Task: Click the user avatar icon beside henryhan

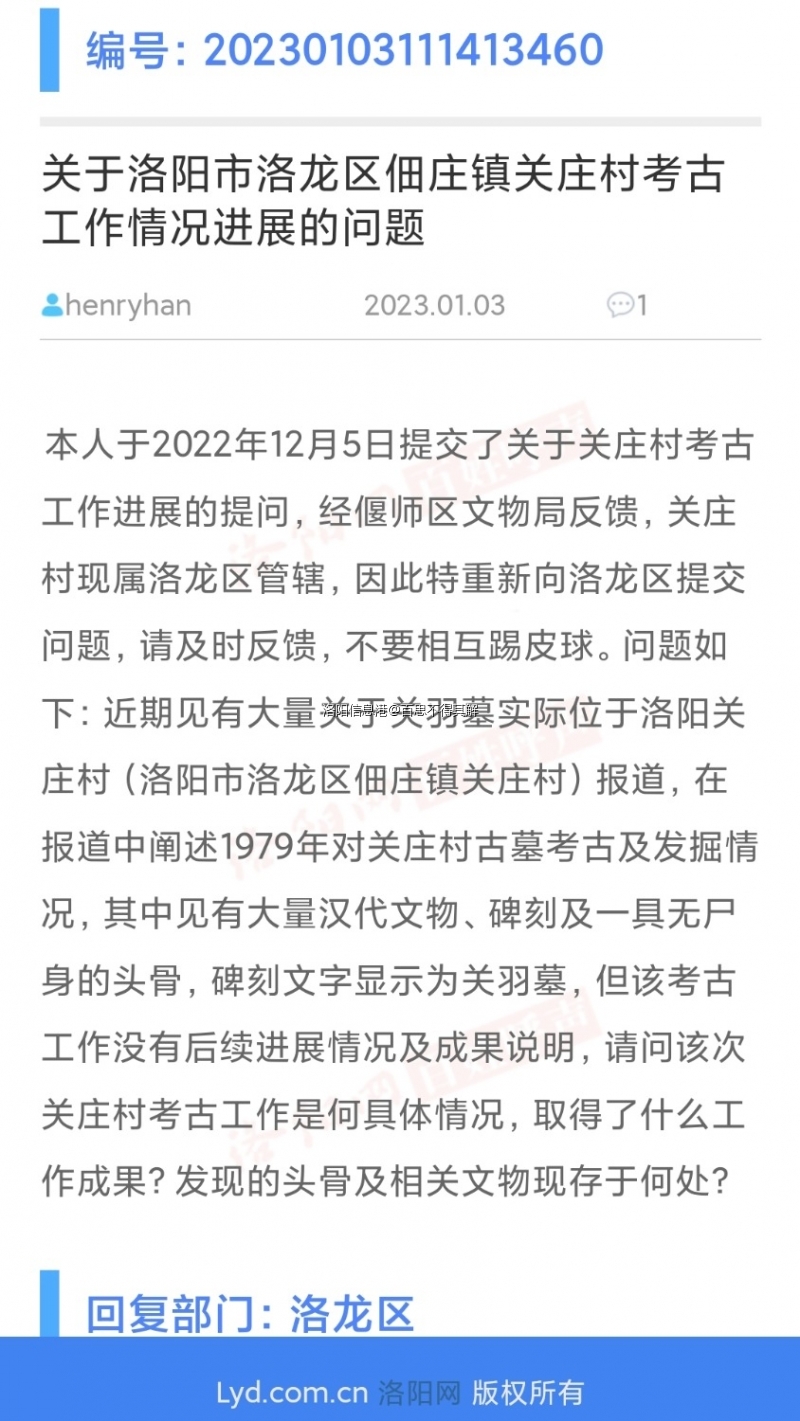Action: pos(52,305)
